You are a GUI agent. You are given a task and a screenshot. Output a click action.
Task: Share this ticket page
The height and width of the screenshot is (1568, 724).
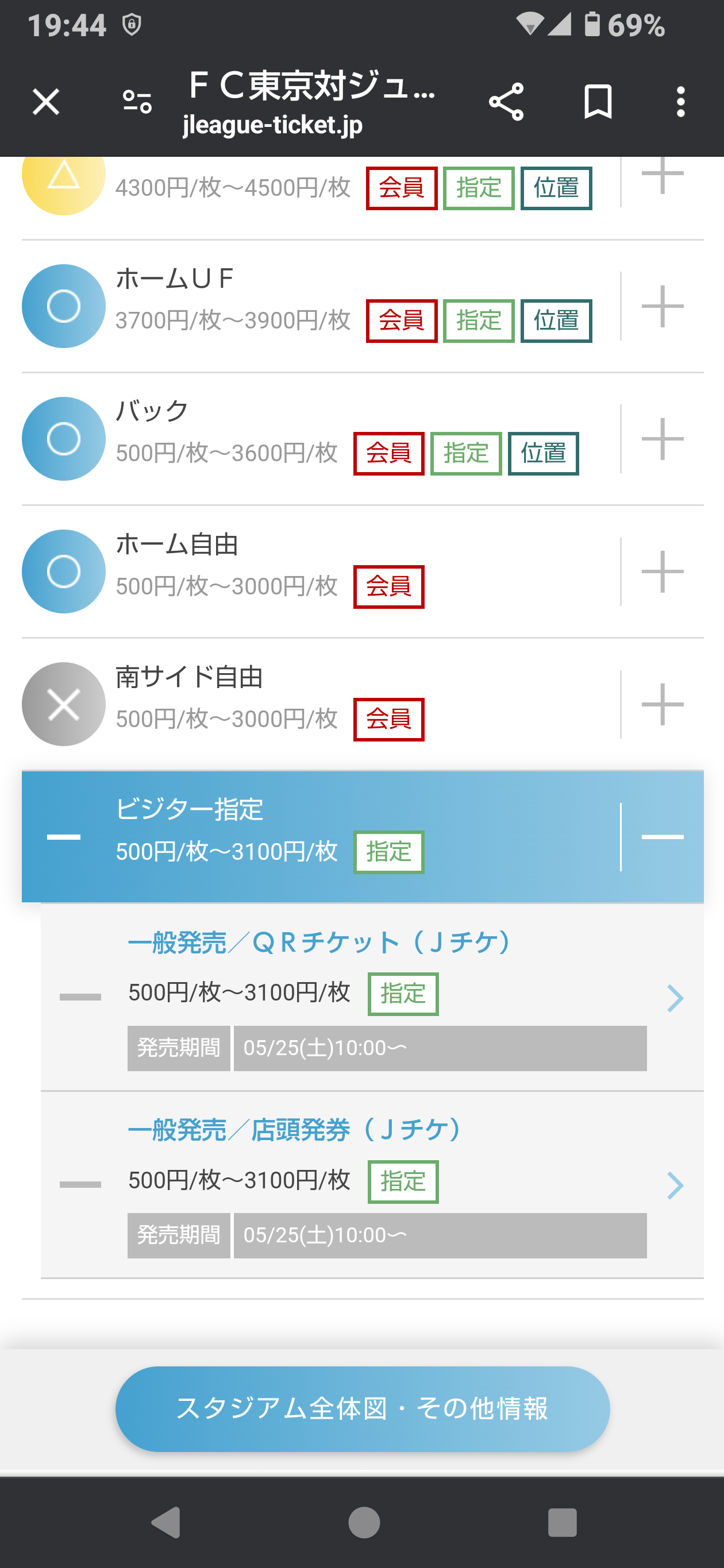[x=506, y=102]
